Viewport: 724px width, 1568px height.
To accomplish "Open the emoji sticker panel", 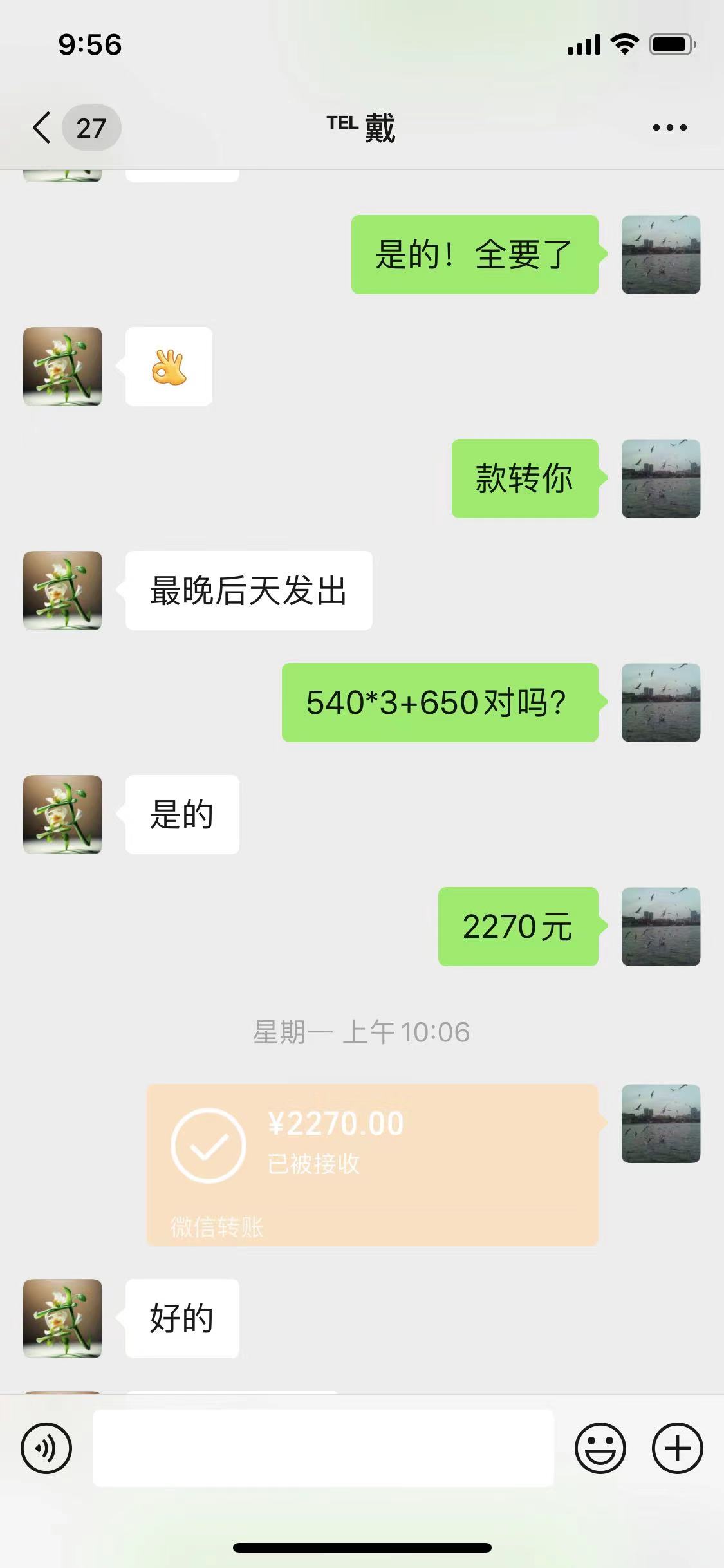I will [x=600, y=1448].
